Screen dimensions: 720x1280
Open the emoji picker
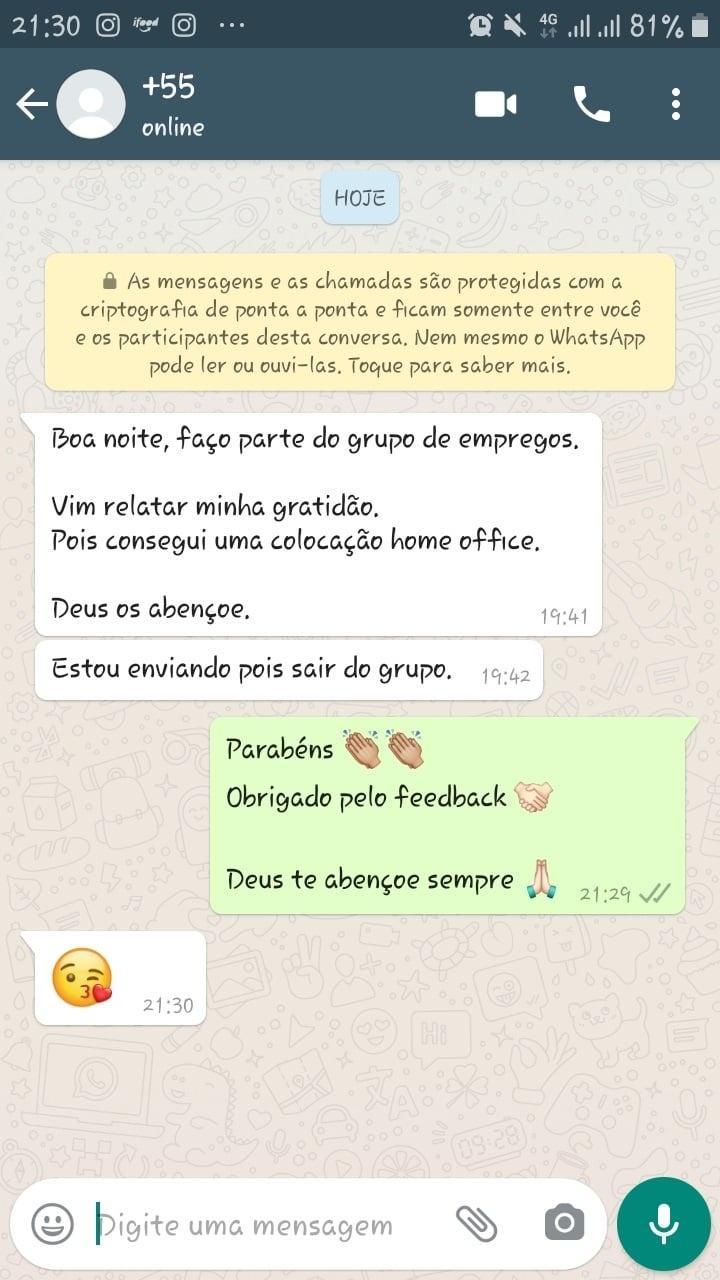pyautogui.click(x=52, y=1224)
